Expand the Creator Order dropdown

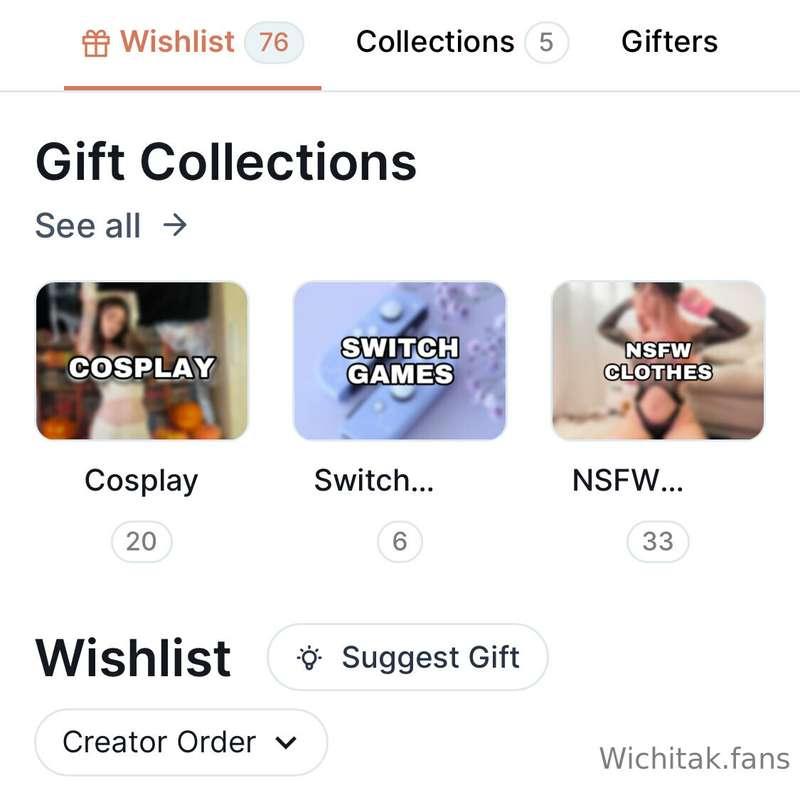pos(181,742)
